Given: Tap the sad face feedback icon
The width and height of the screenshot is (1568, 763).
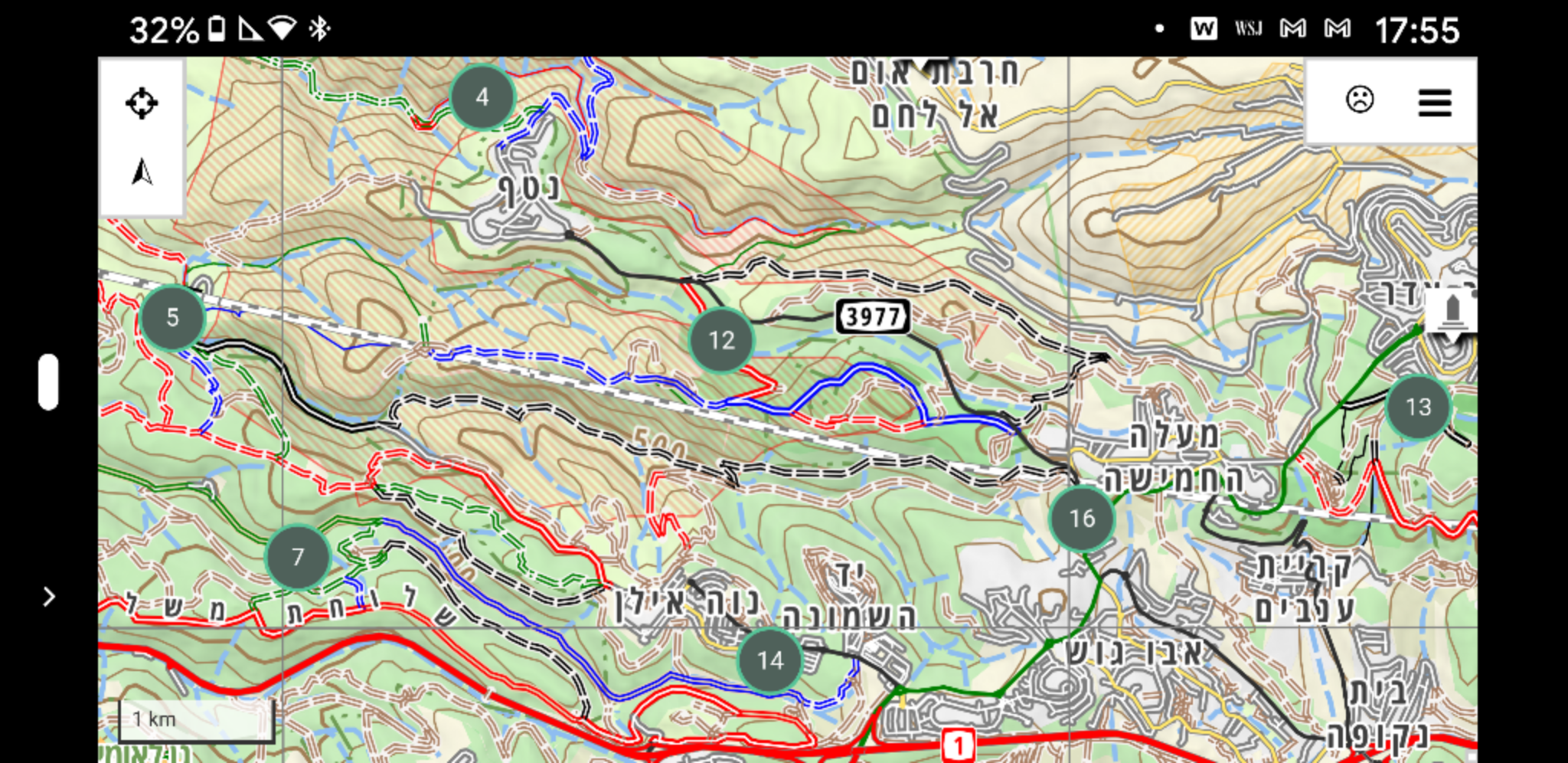Looking at the screenshot, I should pyautogui.click(x=1360, y=100).
